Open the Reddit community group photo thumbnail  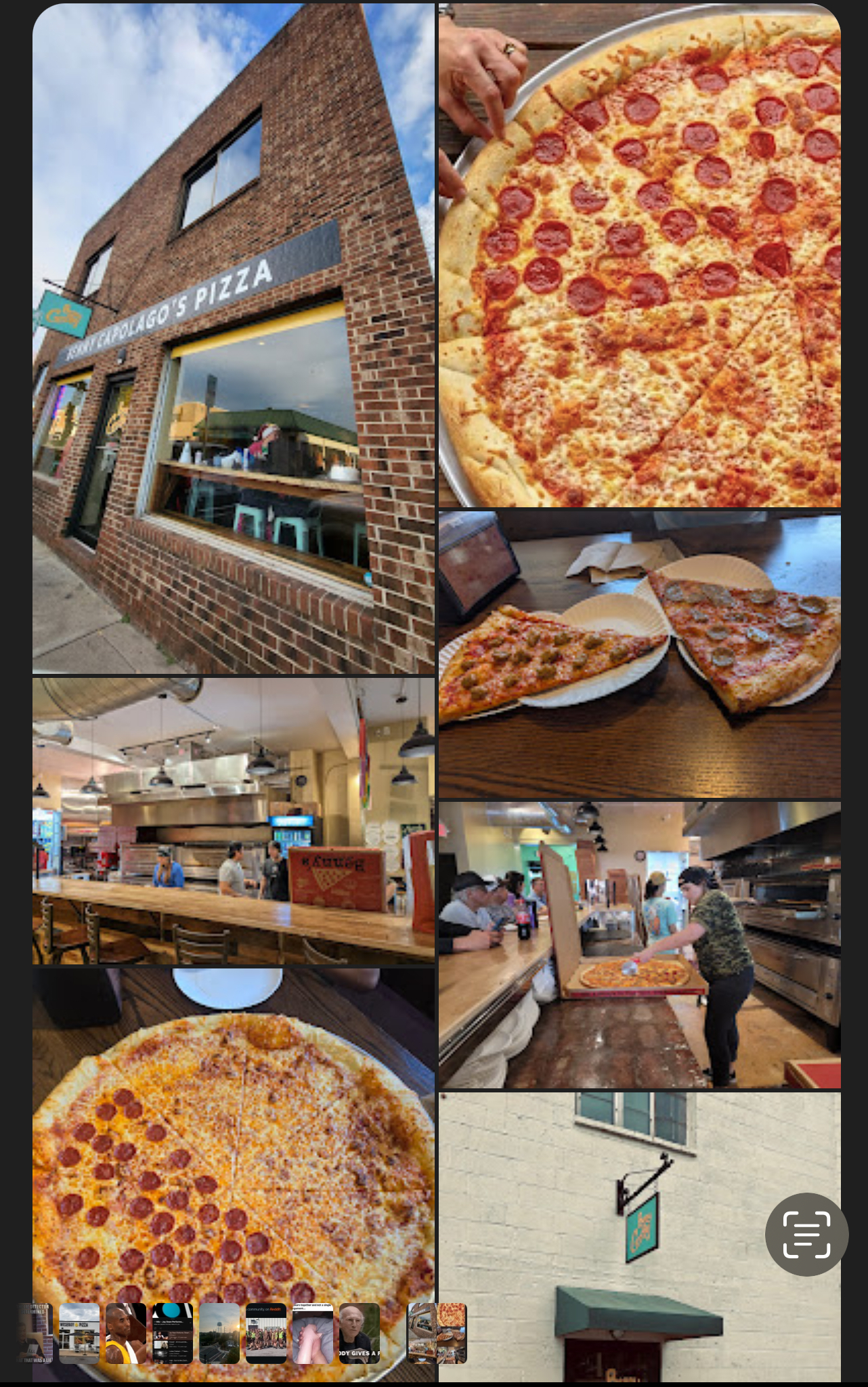(x=266, y=1333)
